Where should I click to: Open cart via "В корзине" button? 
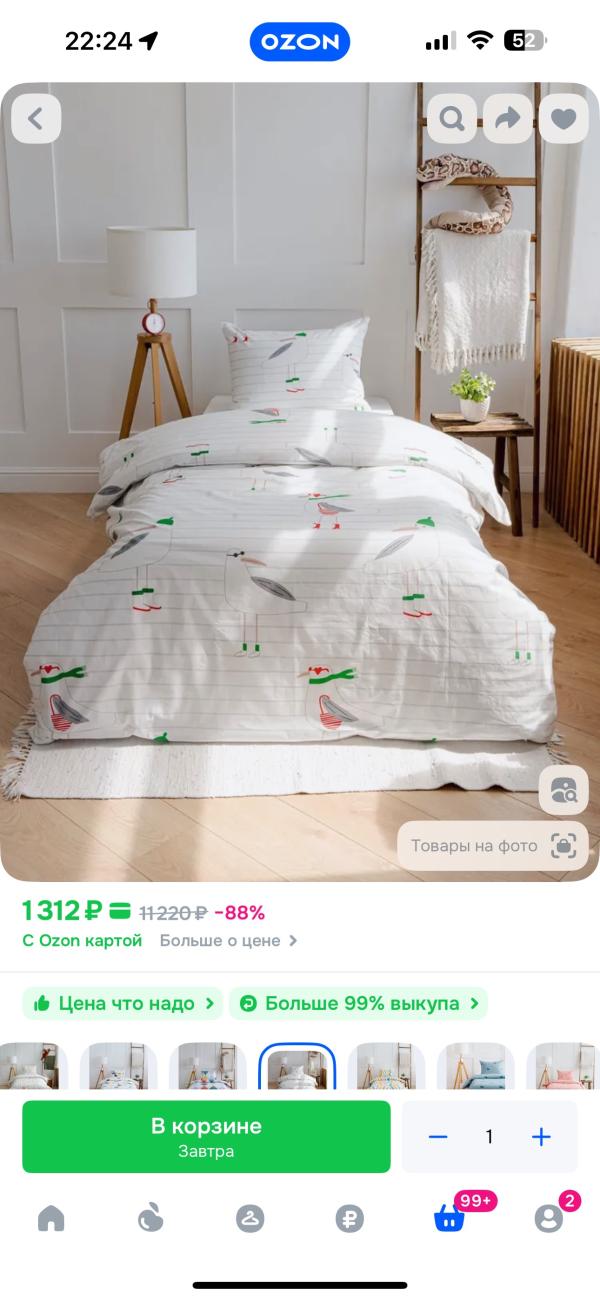pyautogui.click(x=206, y=1137)
